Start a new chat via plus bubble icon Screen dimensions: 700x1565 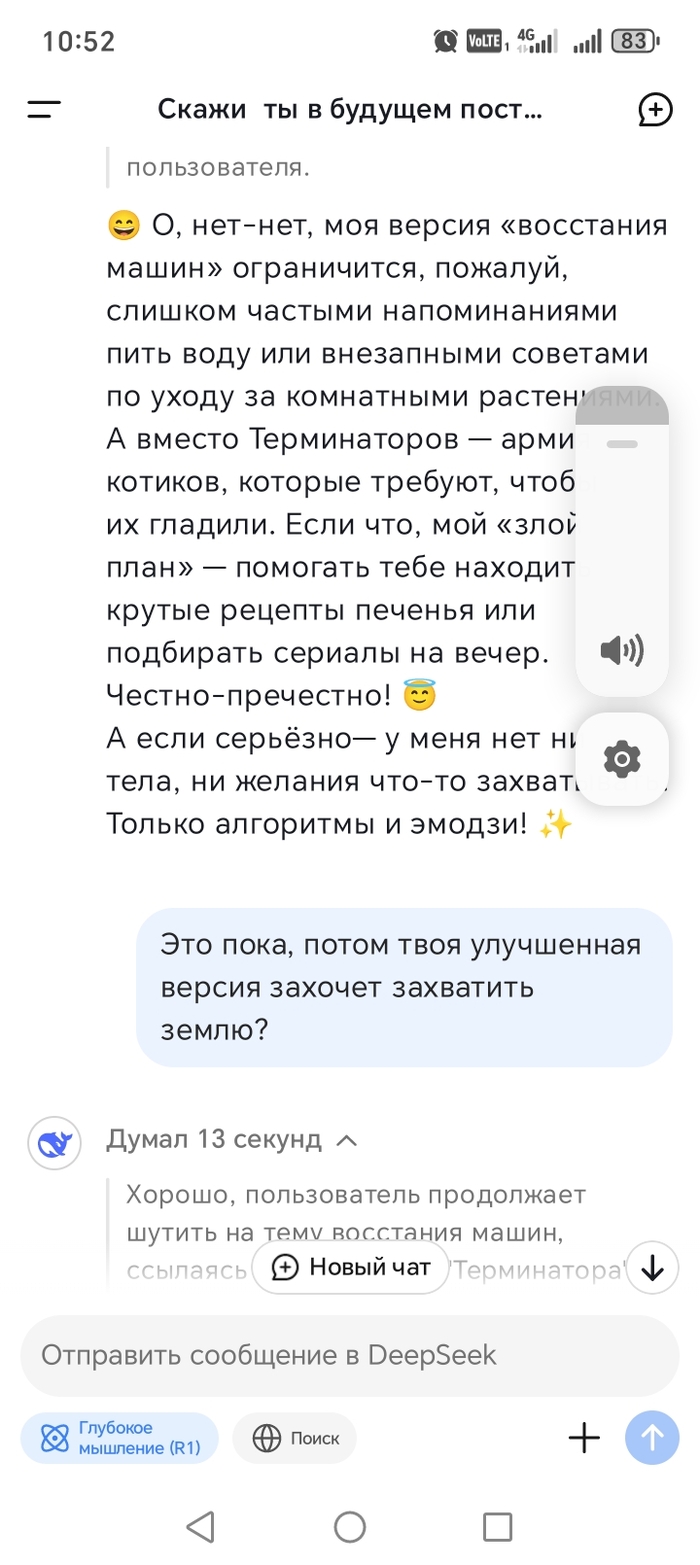point(655,110)
